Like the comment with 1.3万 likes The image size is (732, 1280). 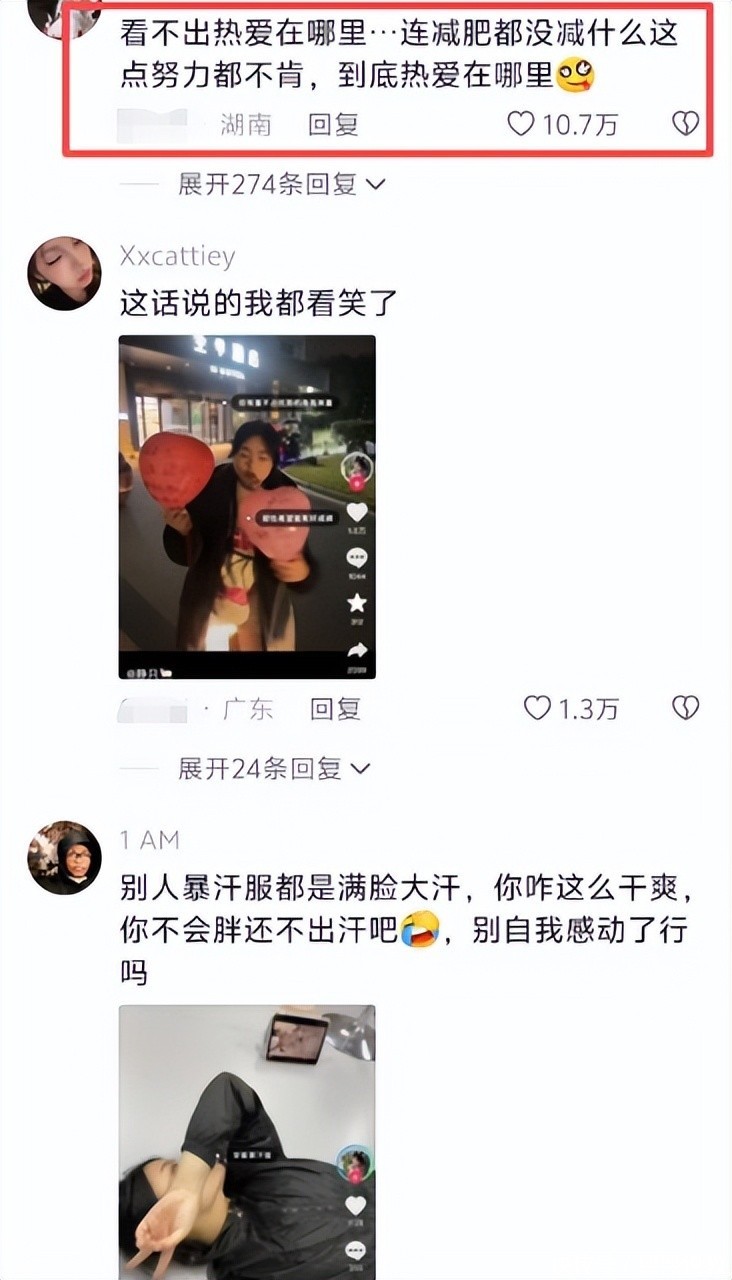tap(538, 709)
